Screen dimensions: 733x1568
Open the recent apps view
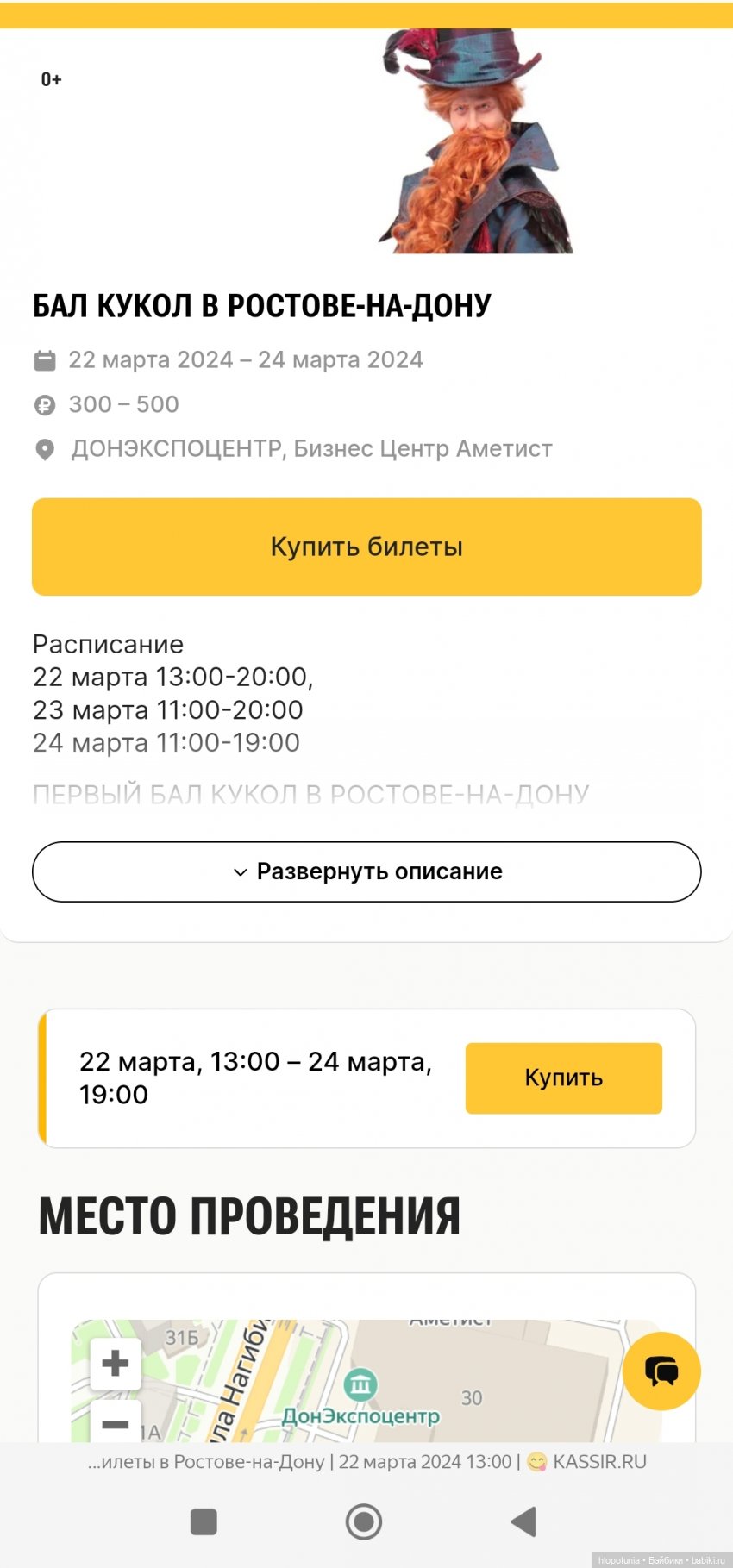click(x=204, y=1521)
